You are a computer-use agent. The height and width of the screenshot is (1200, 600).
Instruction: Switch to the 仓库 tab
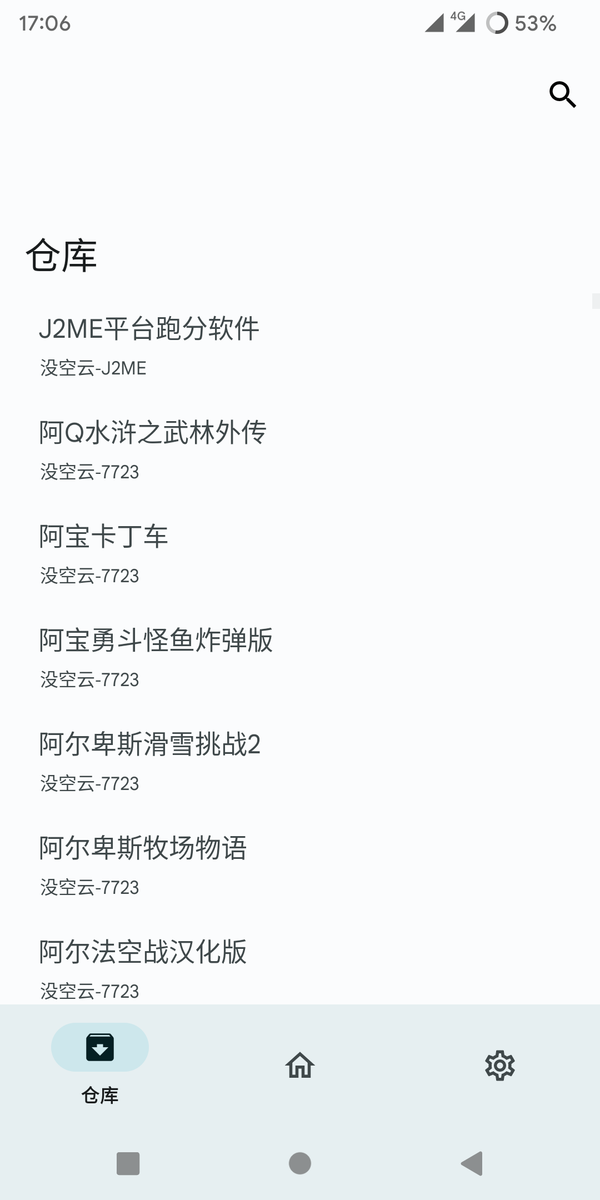pyautogui.click(x=100, y=1064)
